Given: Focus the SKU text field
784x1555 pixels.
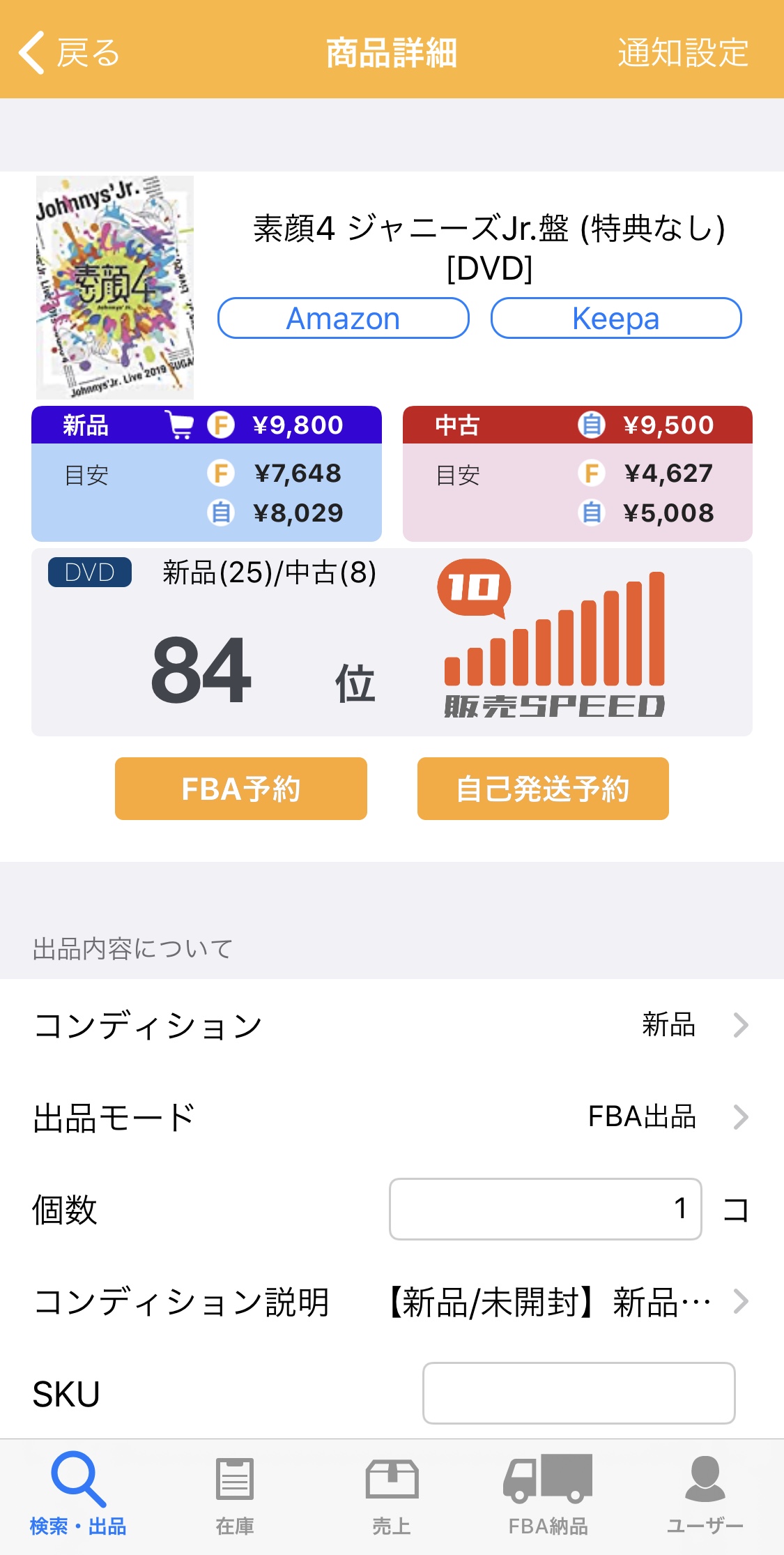Looking at the screenshot, I should 578,1393.
